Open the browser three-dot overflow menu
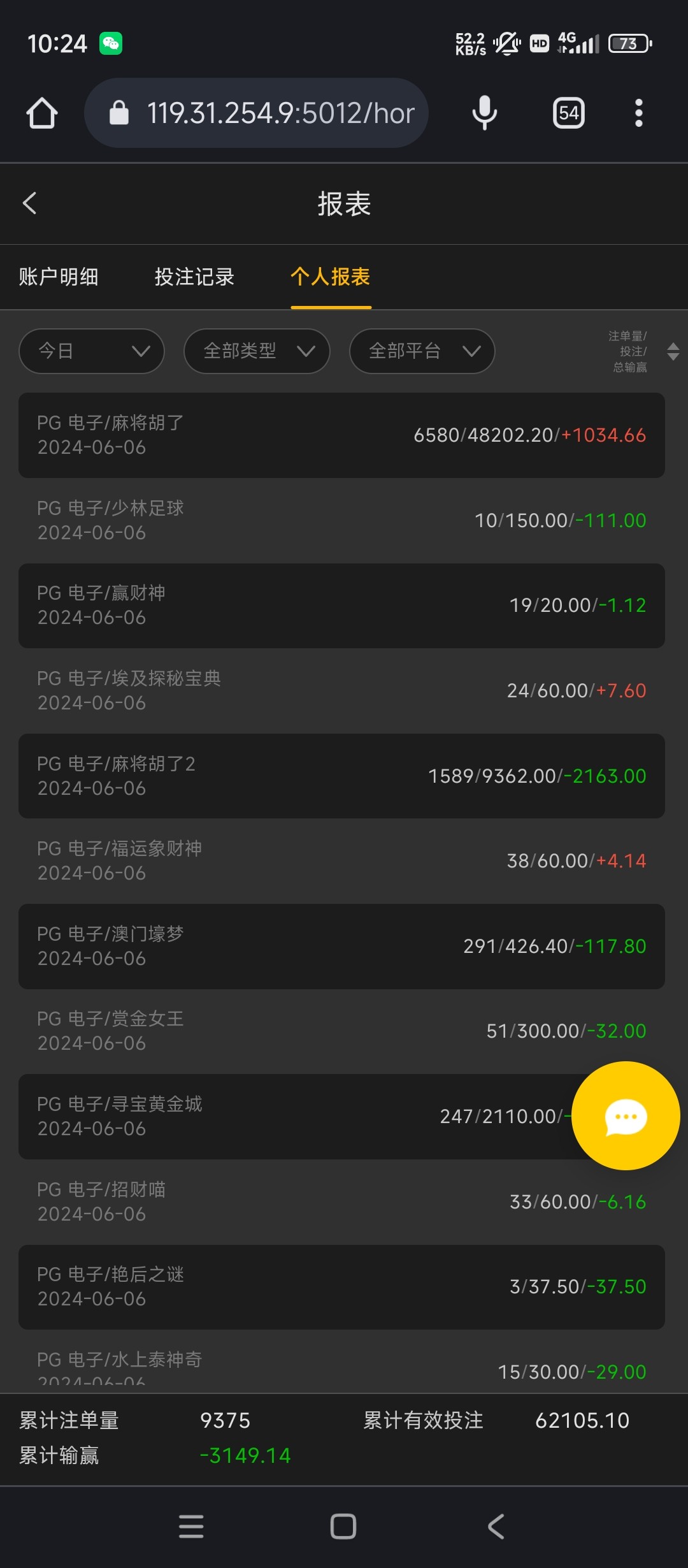Screen dimensions: 688x1568 [x=638, y=112]
